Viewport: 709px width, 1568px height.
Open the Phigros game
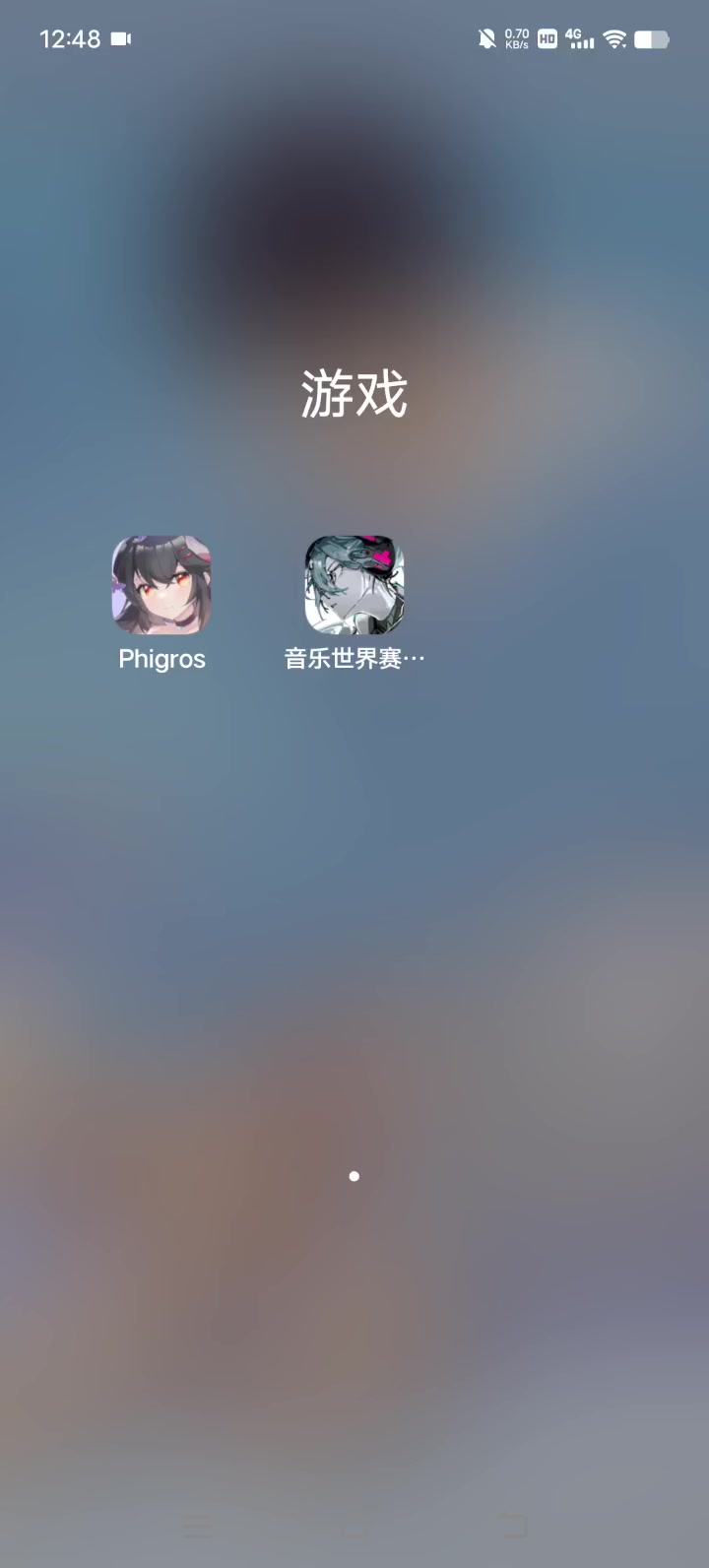tap(161, 585)
